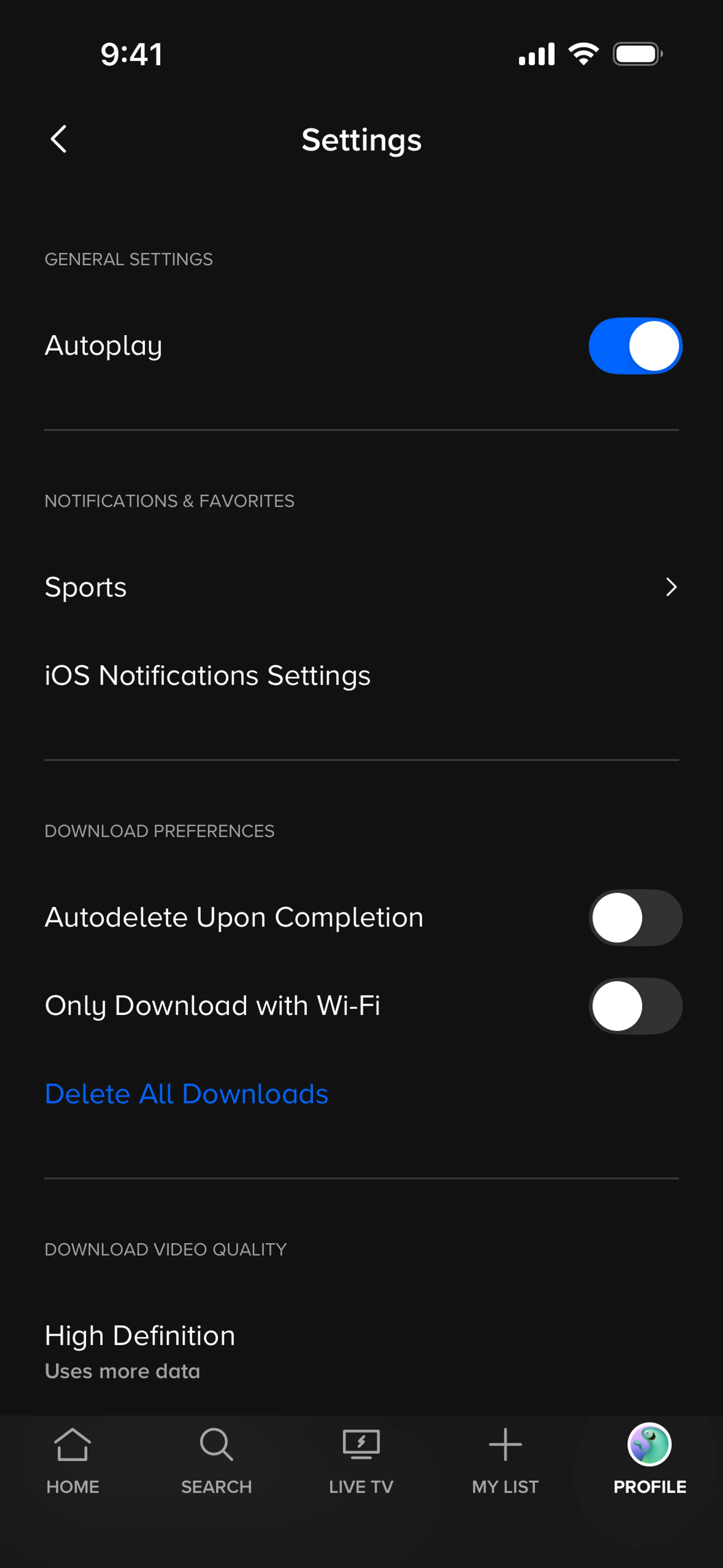Enable Only Download with Wi-Fi
Image resolution: width=723 pixels, height=1568 pixels.
635,1006
